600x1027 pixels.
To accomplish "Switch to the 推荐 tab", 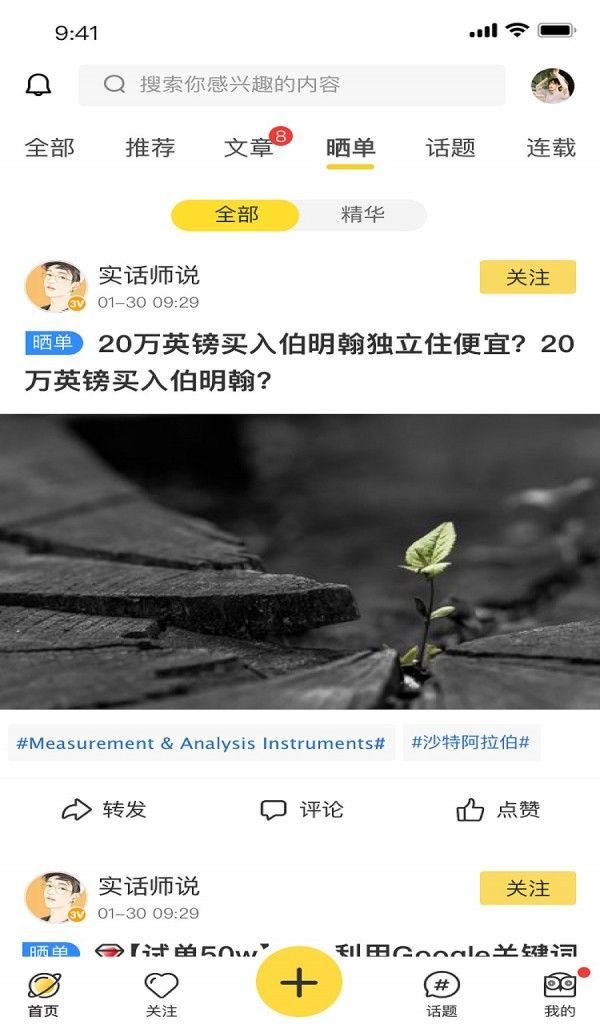I will 150,148.
